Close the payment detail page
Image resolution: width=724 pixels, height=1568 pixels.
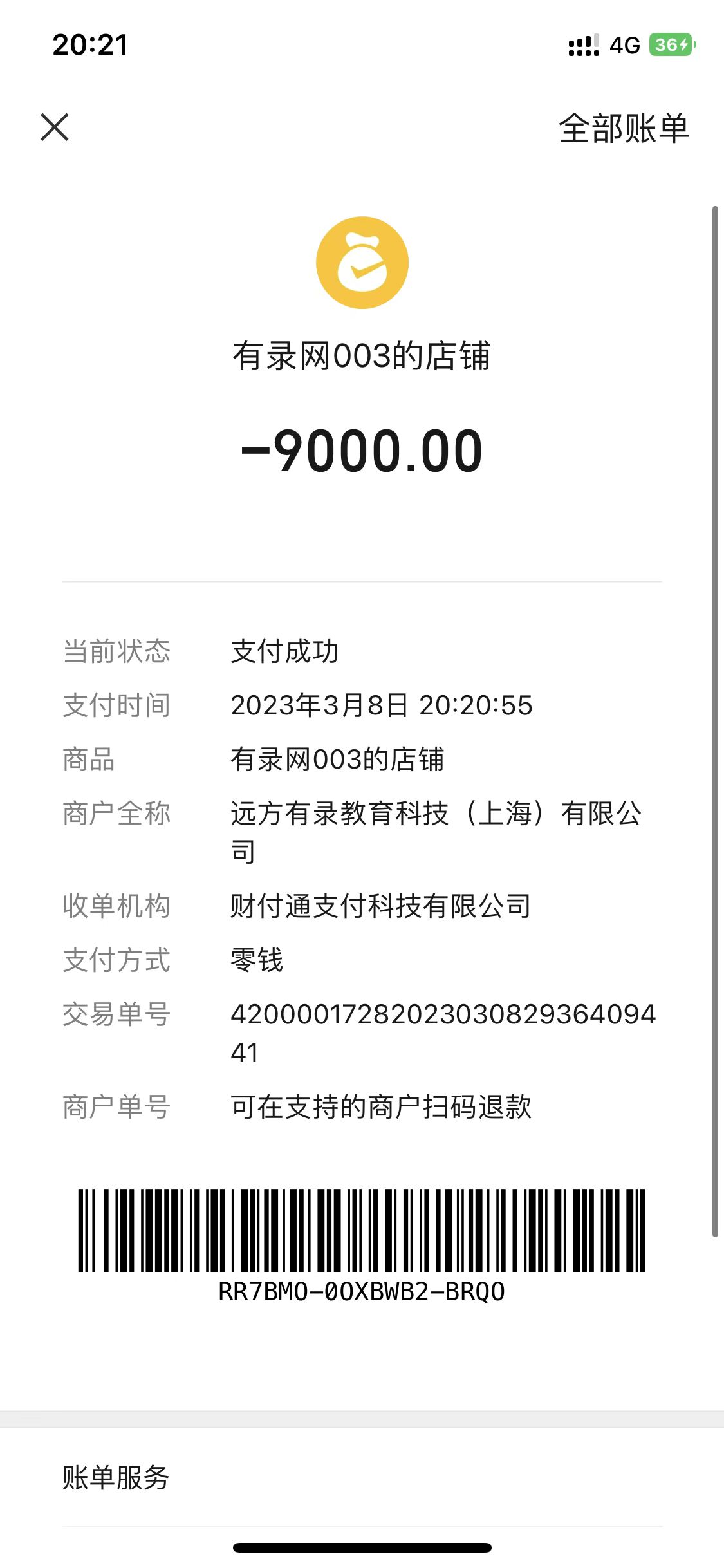click(x=55, y=127)
